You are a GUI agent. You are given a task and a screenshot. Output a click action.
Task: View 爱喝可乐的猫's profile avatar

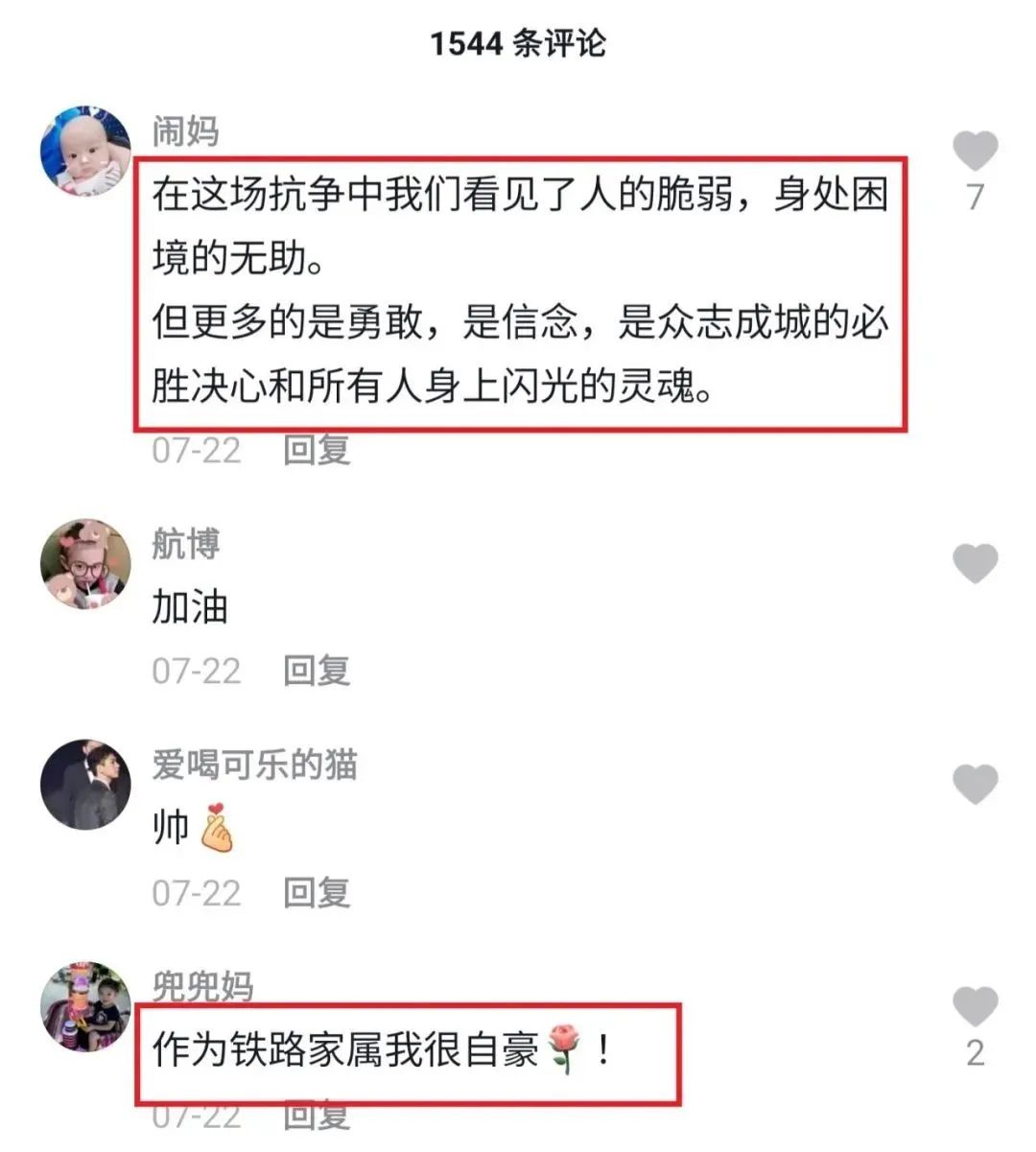(x=85, y=785)
